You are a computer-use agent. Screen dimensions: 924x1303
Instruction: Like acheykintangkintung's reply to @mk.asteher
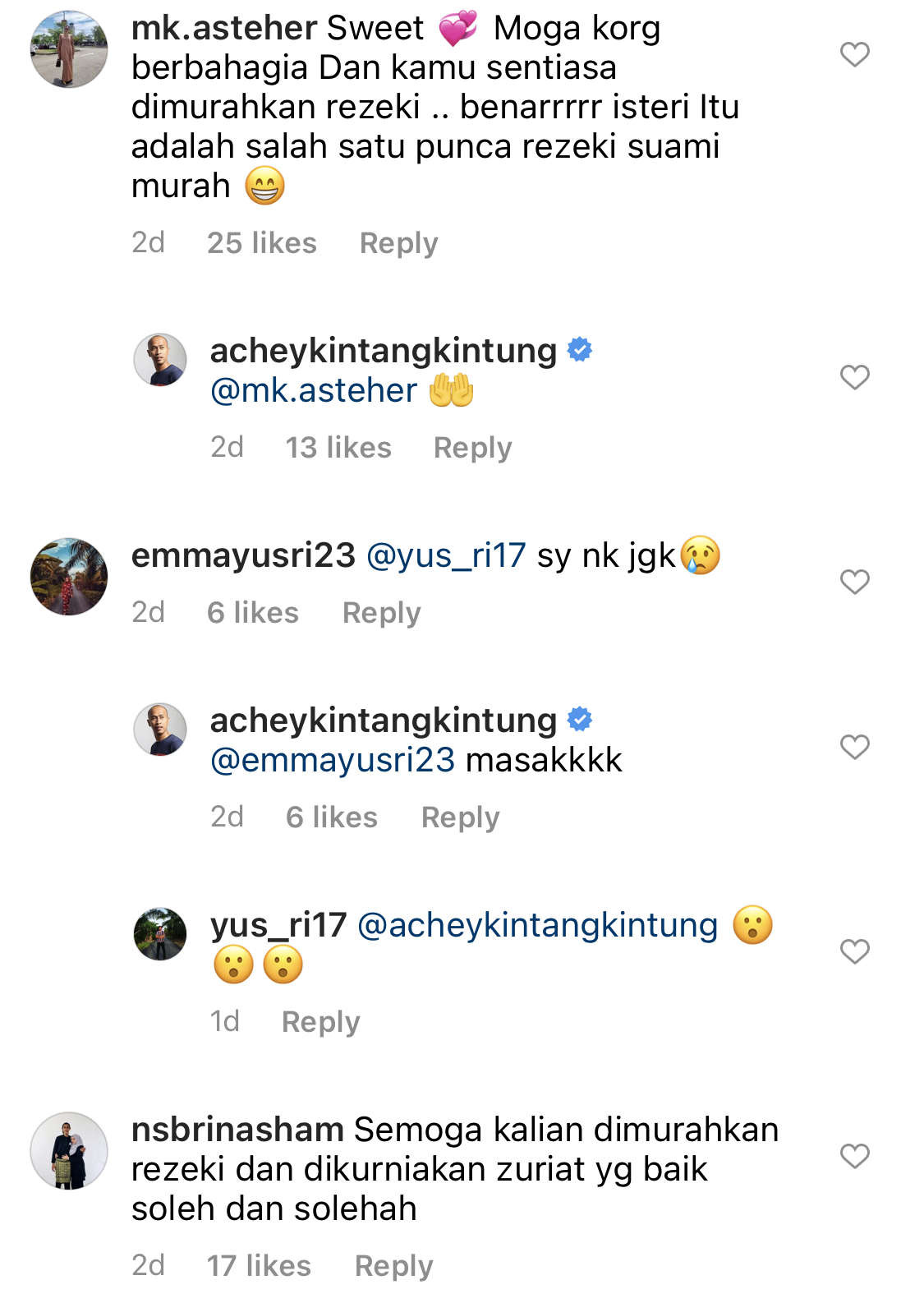(x=854, y=378)
